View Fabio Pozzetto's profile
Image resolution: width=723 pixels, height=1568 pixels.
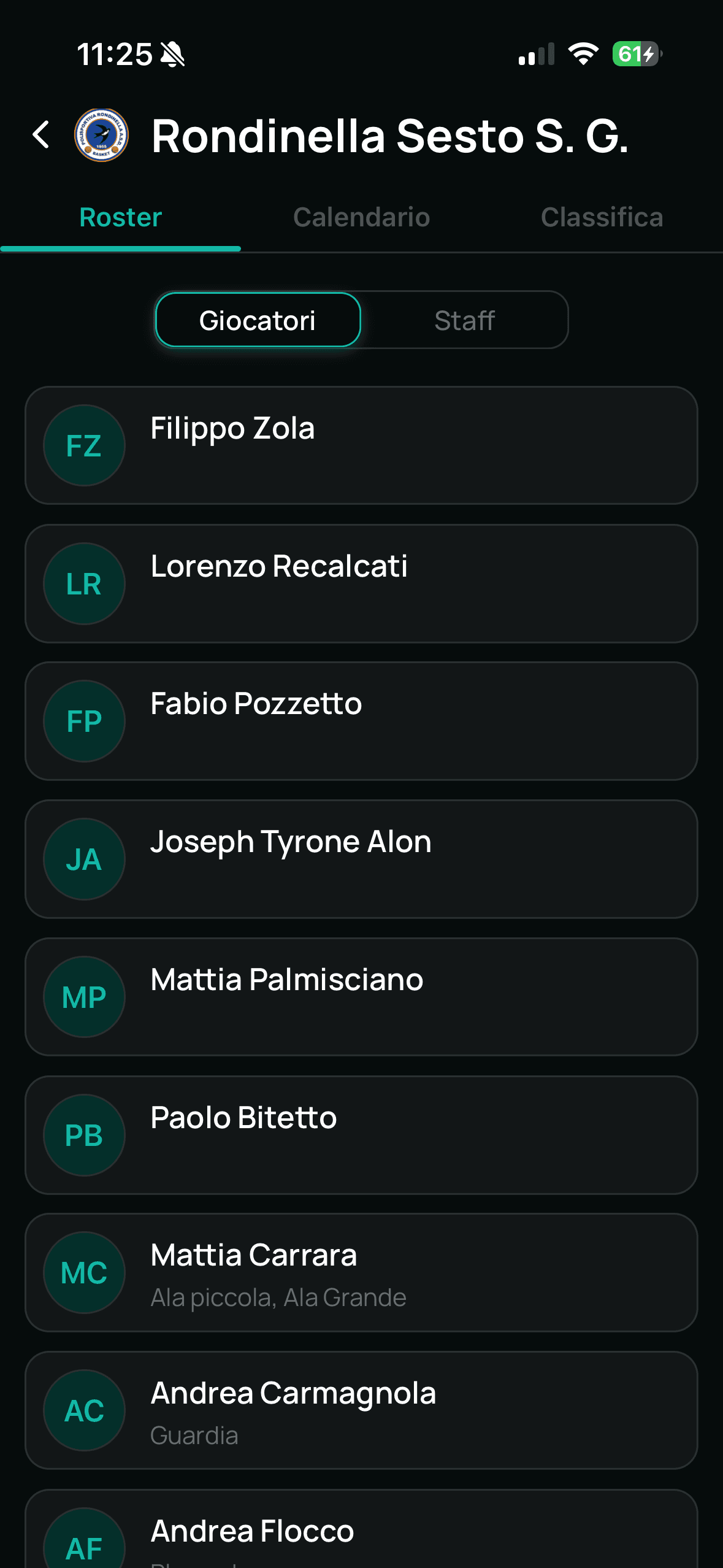(x=361, y=721)
